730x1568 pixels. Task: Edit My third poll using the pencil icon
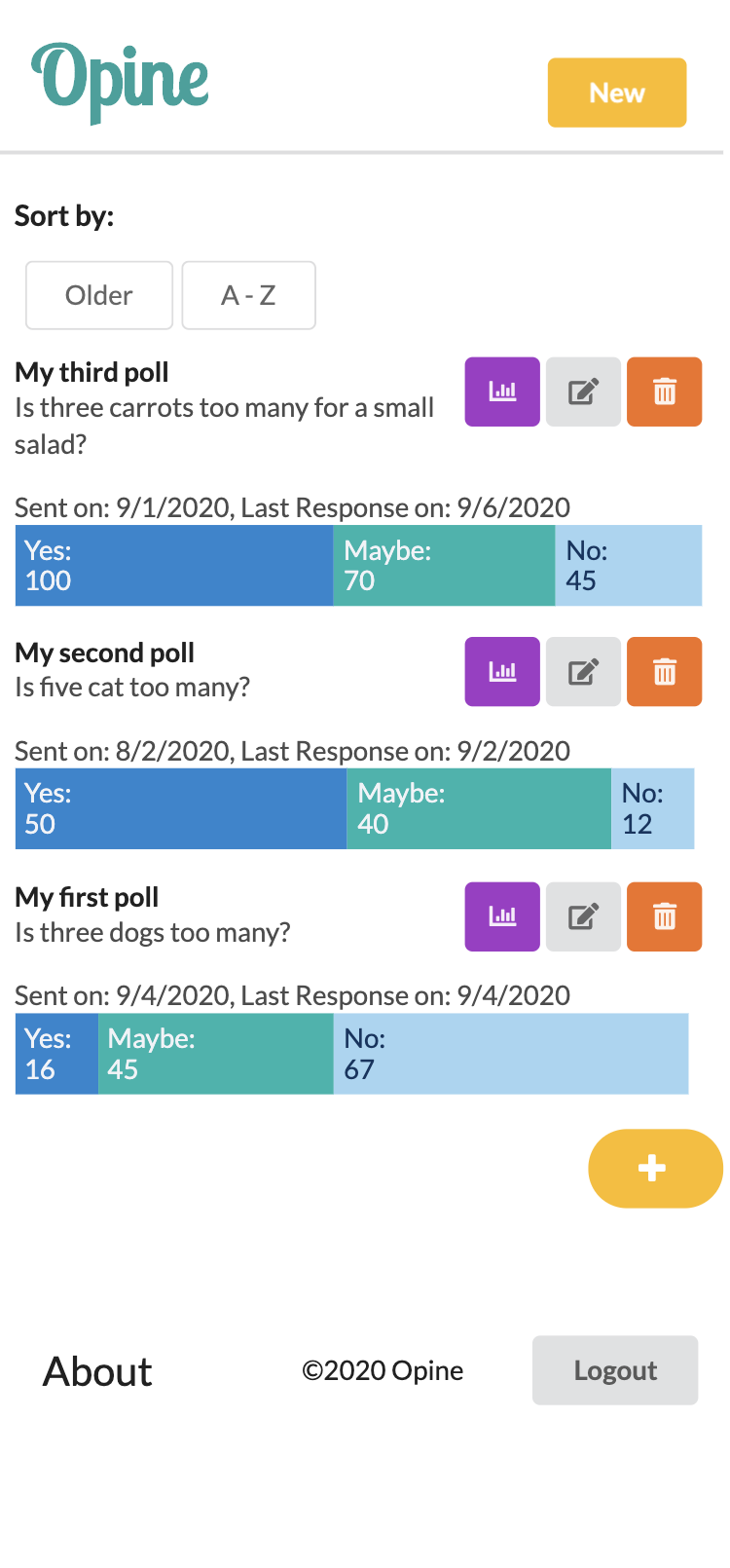point(582,392)
